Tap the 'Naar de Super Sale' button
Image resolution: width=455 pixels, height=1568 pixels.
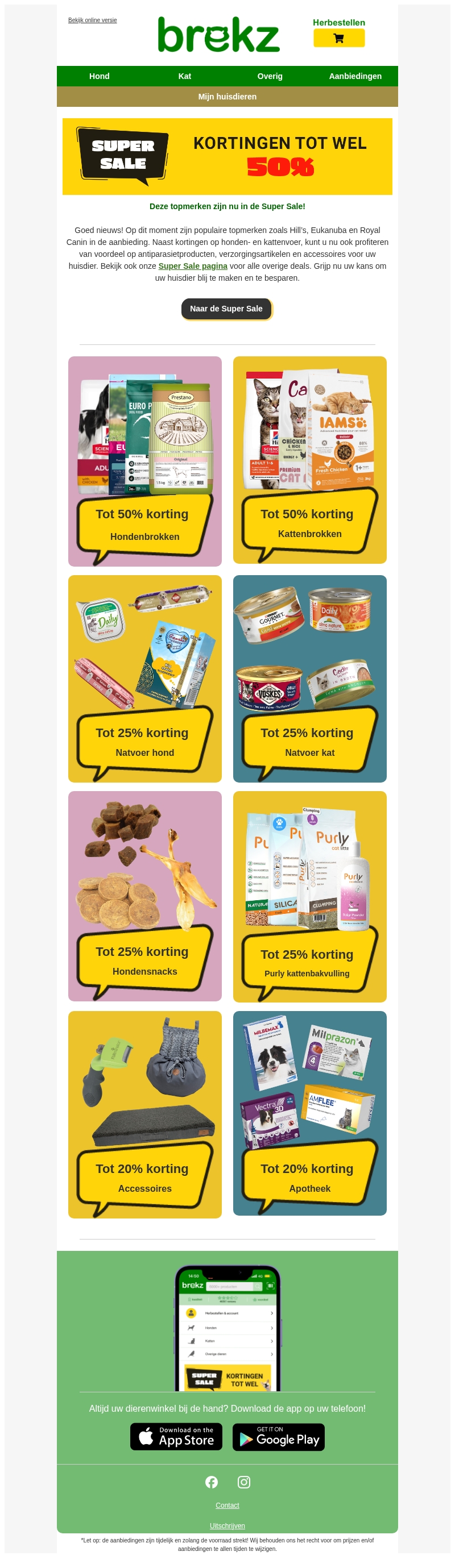(x=226, y=309)
